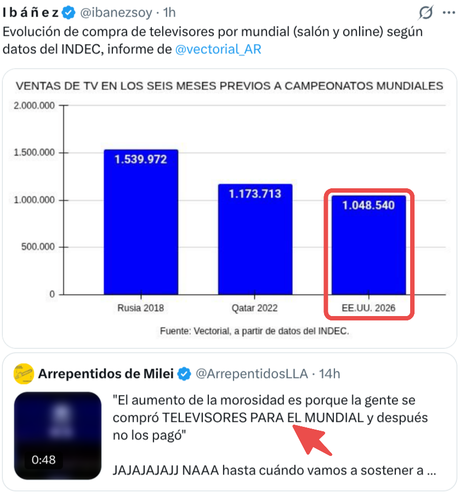Open the tweet's three-dot overflow menu
The width and height of the screenshot is (465, 495).
[449, 13]
